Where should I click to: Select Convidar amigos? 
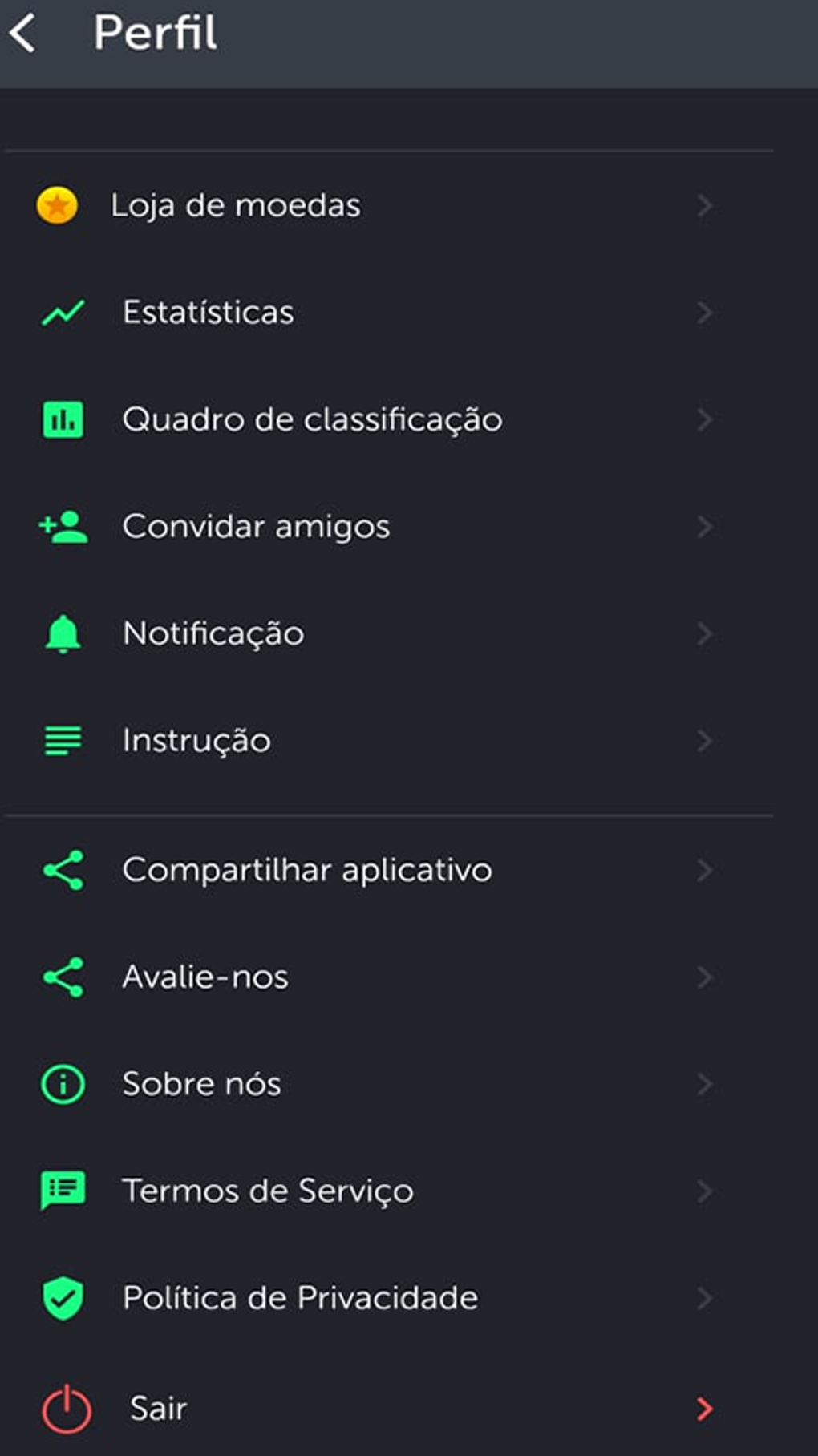[256, 527]
